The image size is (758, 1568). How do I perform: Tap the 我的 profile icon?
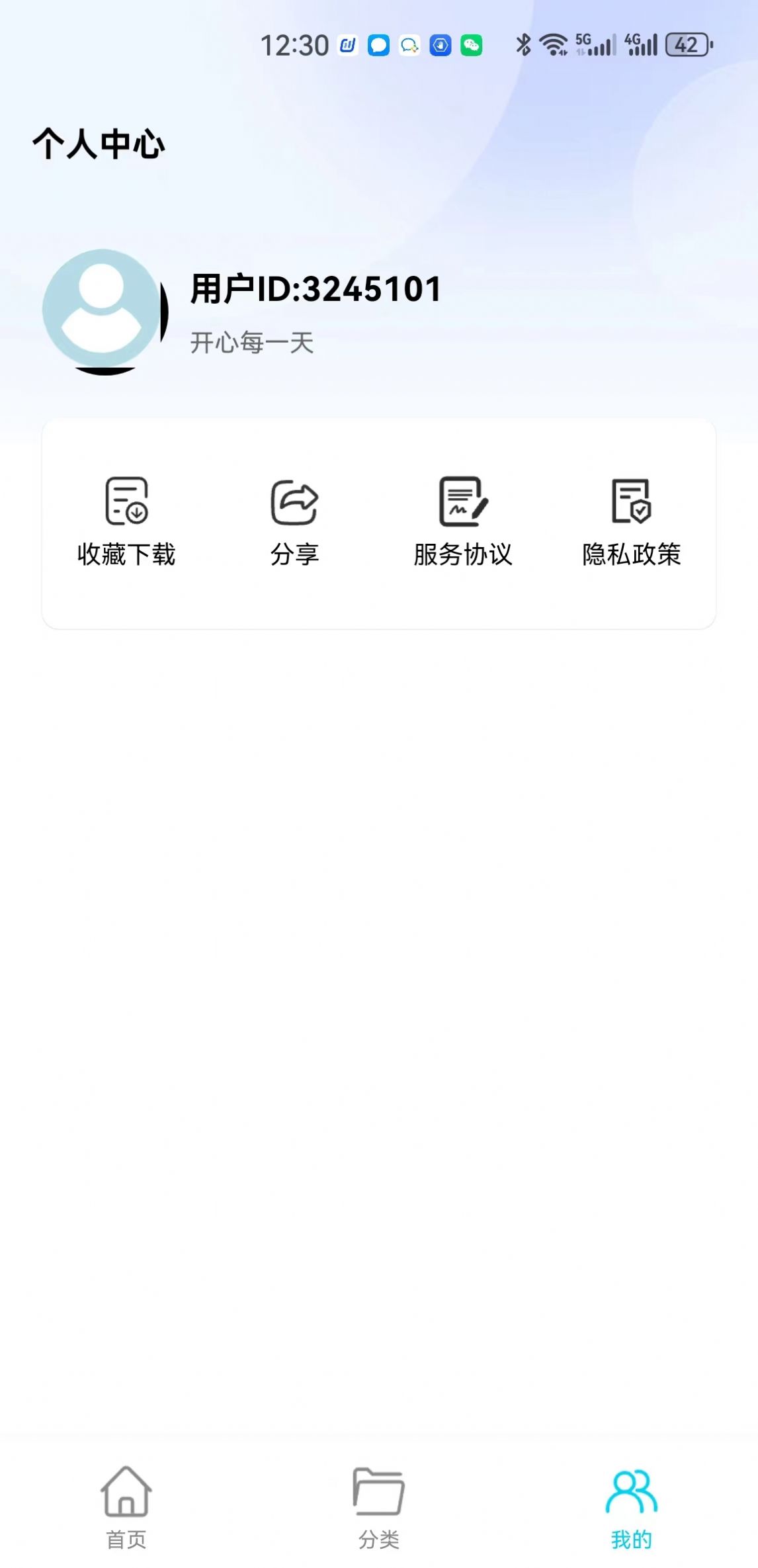point(630,1489)
